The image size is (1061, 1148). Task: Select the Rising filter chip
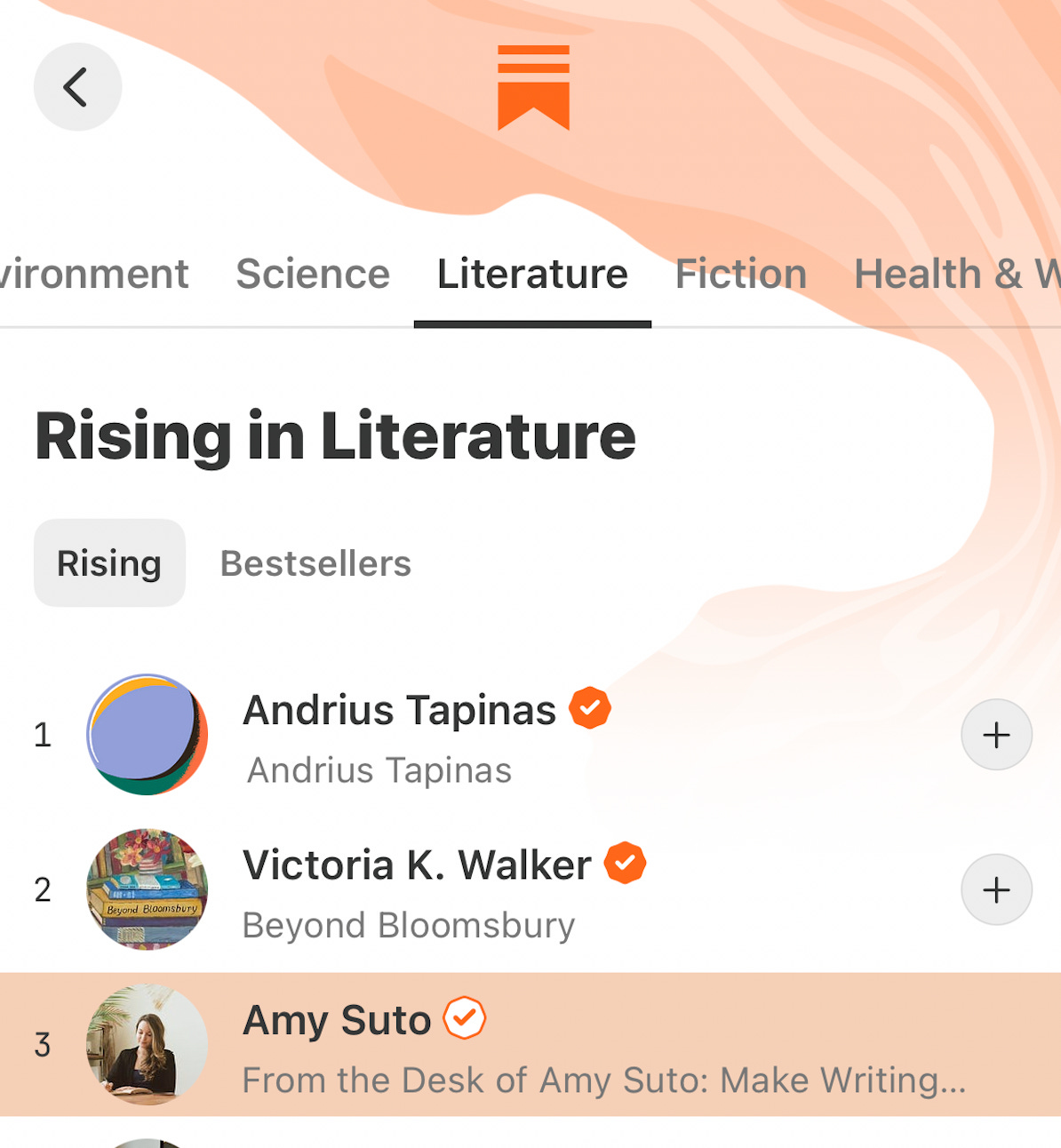pyautogui.click(x=109, y=563)
